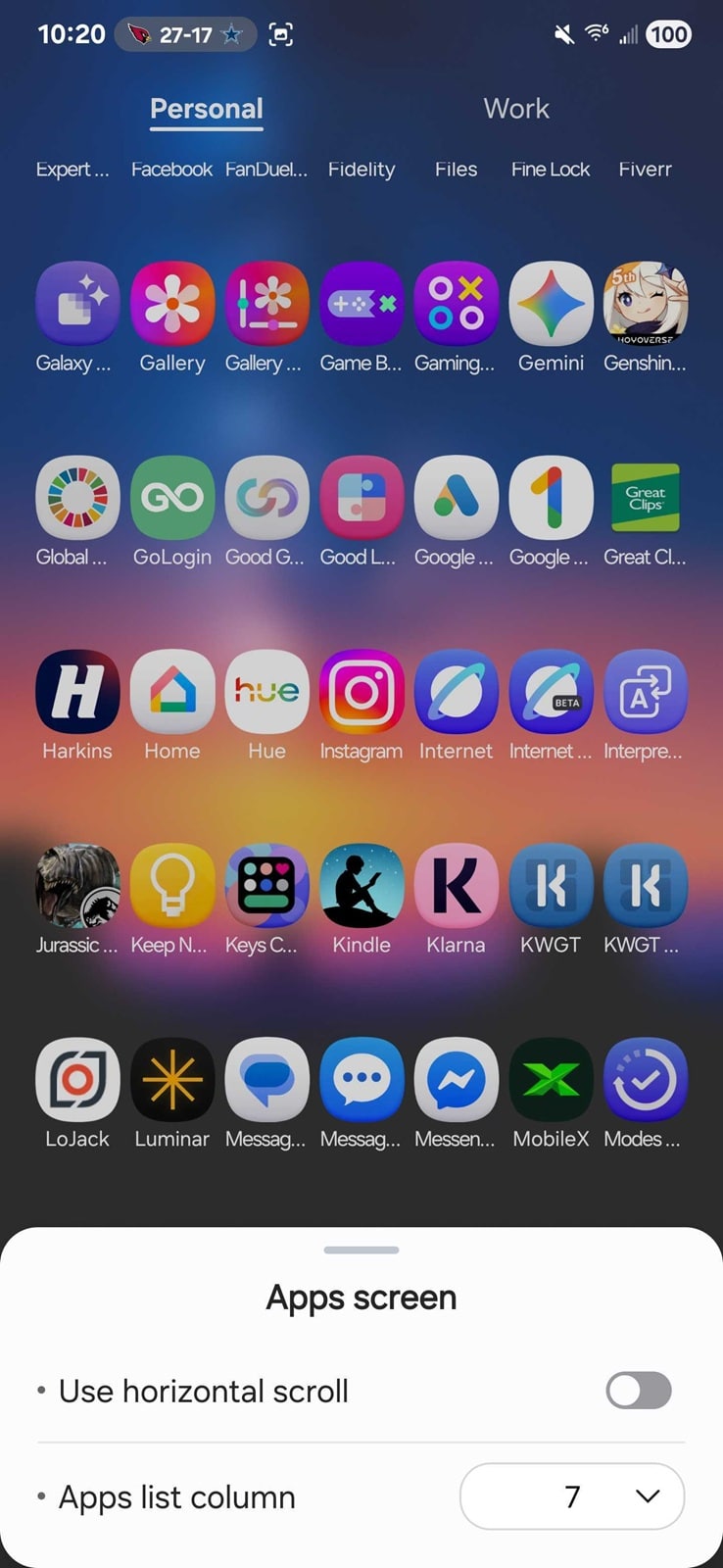
Task: Open the Home app
Action: click(x=172, y=691)
